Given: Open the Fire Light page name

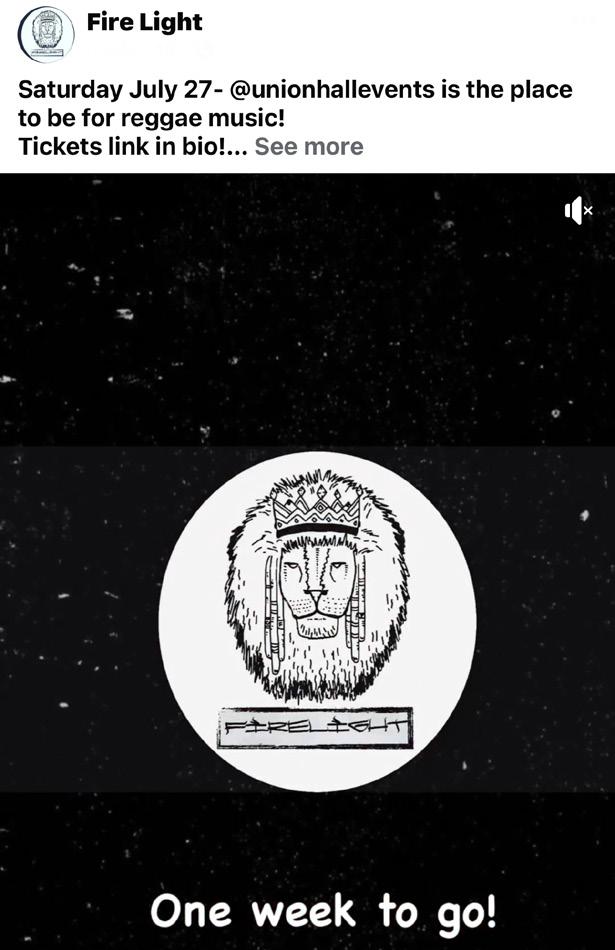Looking at the screenshot, I should 144,22.
